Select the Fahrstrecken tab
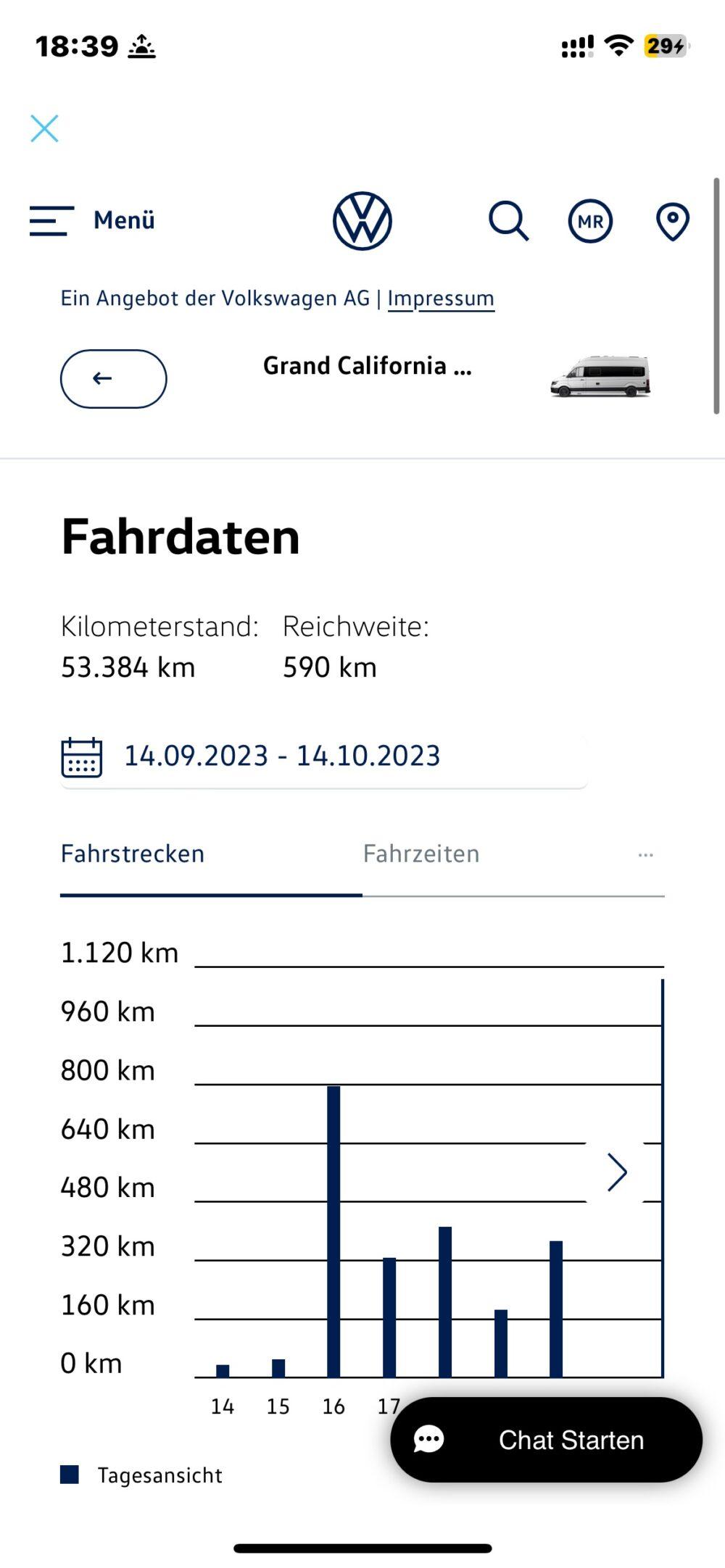This screenshot has height=1568, width=725. [x=133, y=854]
